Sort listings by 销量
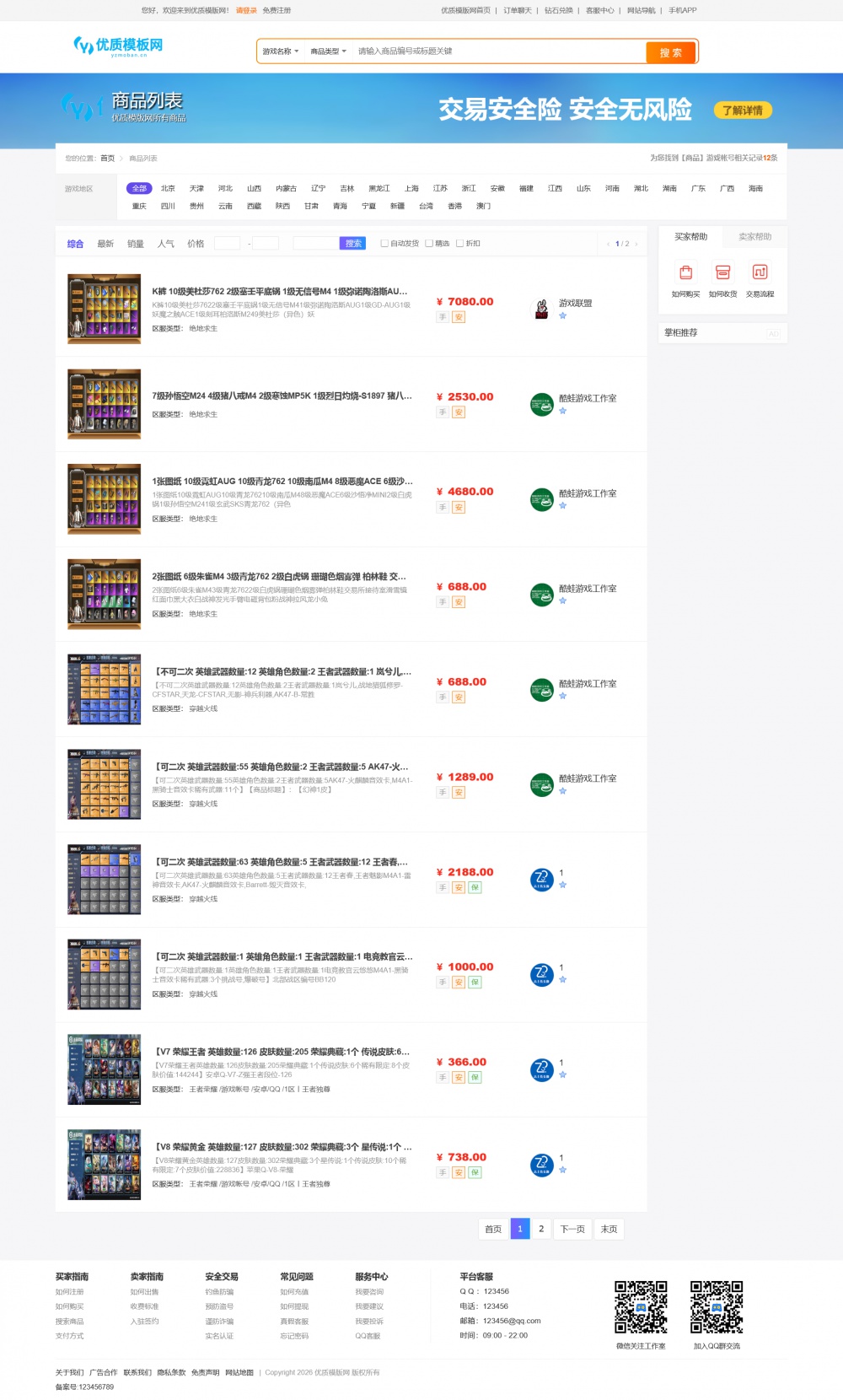This screenshot has width=843, height=1400. (x=135, y=244)
